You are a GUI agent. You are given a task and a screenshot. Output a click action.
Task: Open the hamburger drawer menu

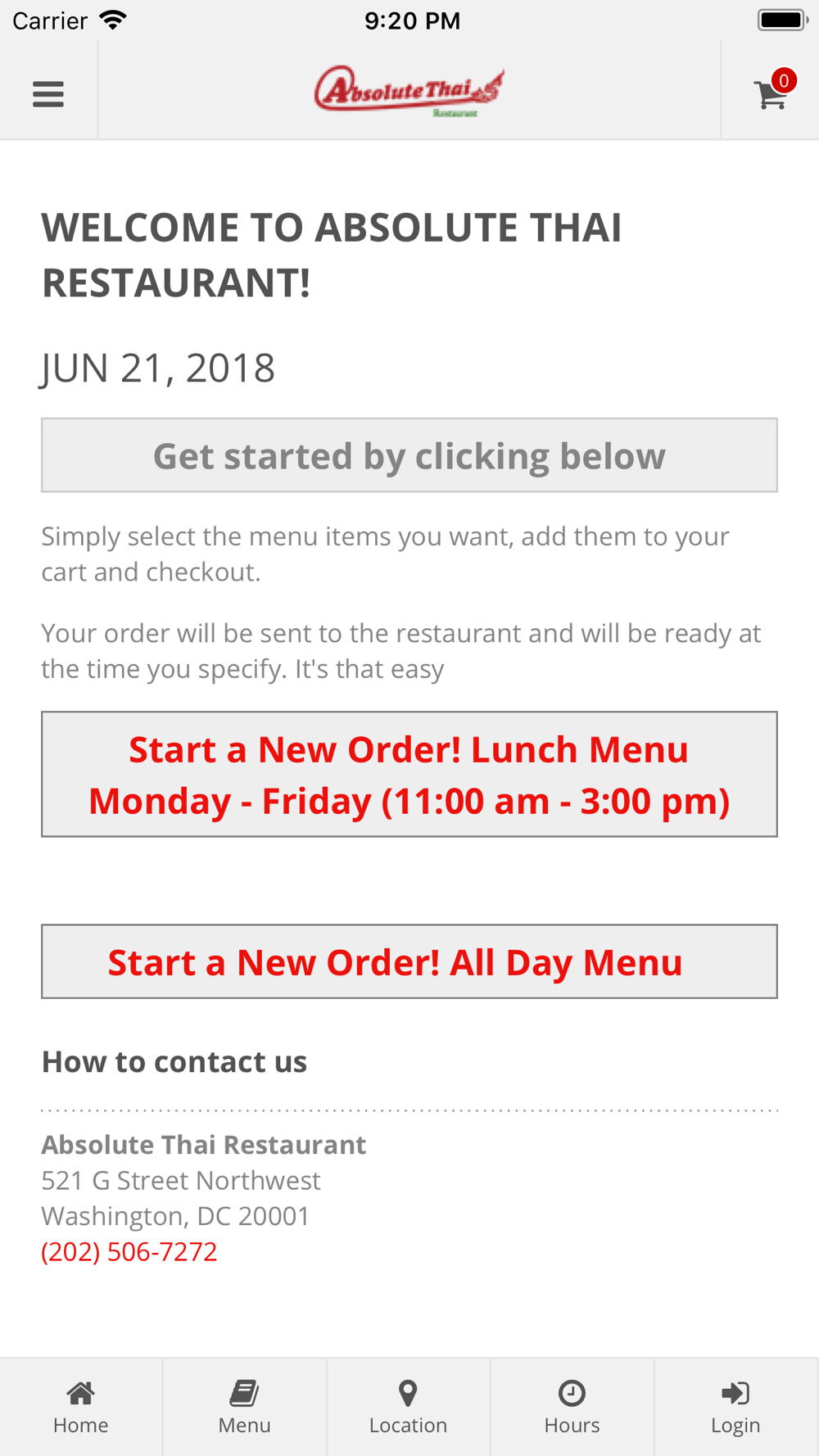coord(48,94)
